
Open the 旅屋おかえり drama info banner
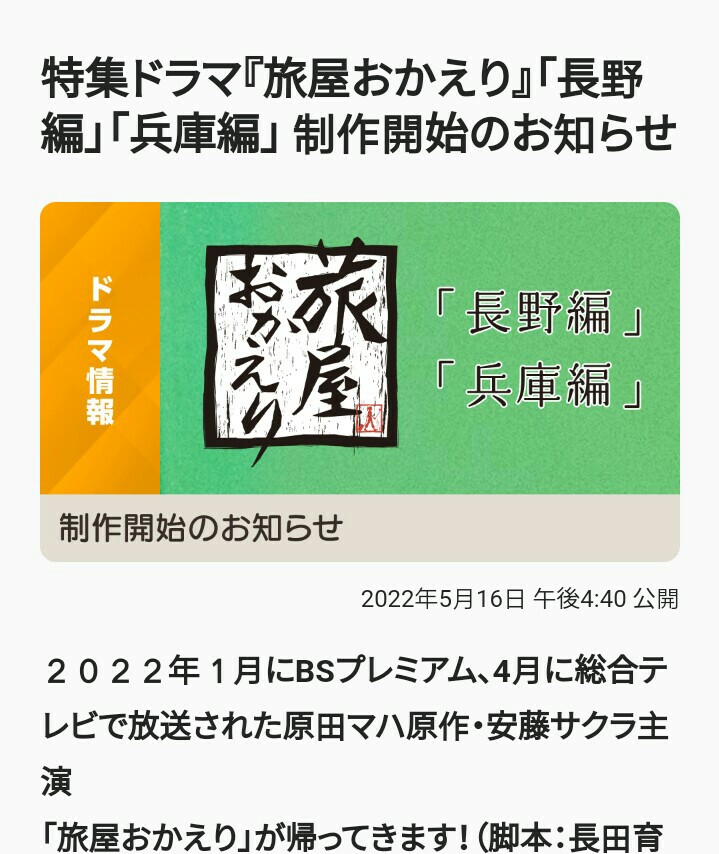pos(360,380)
